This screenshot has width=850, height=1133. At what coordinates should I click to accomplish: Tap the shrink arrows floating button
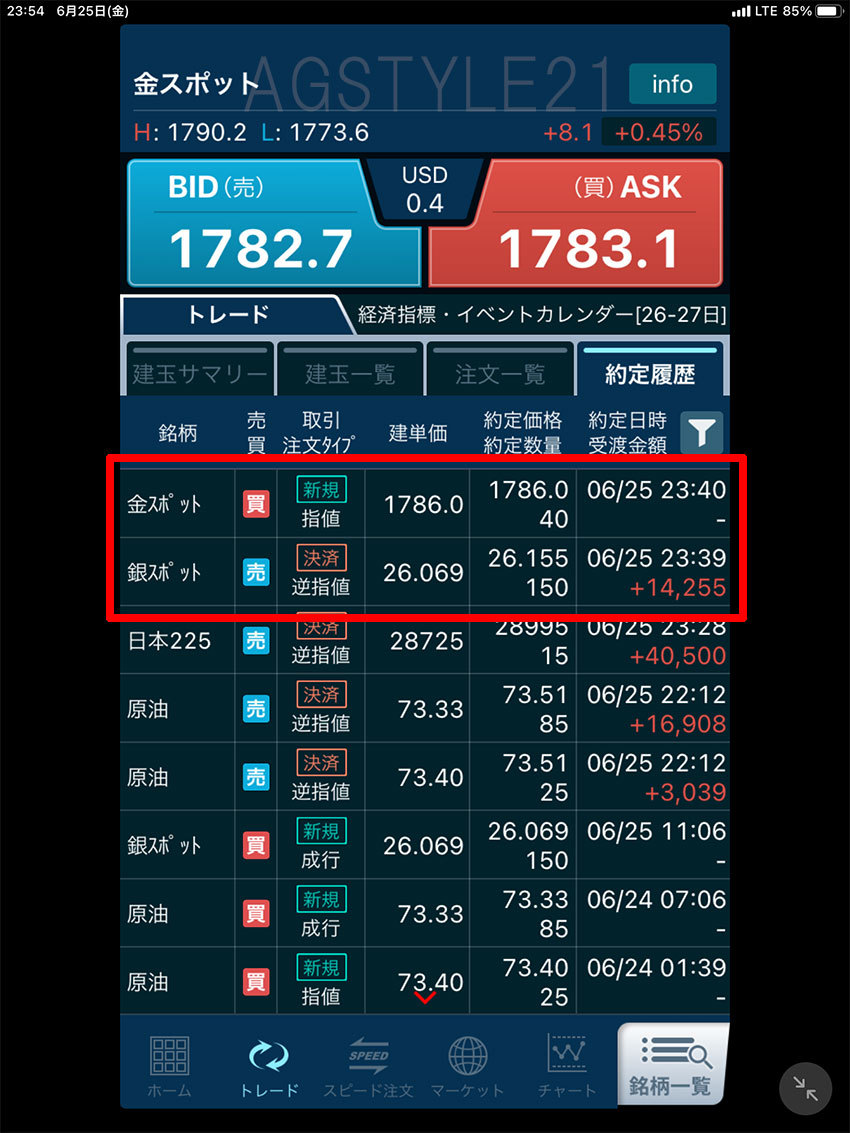click(805, 1087)
